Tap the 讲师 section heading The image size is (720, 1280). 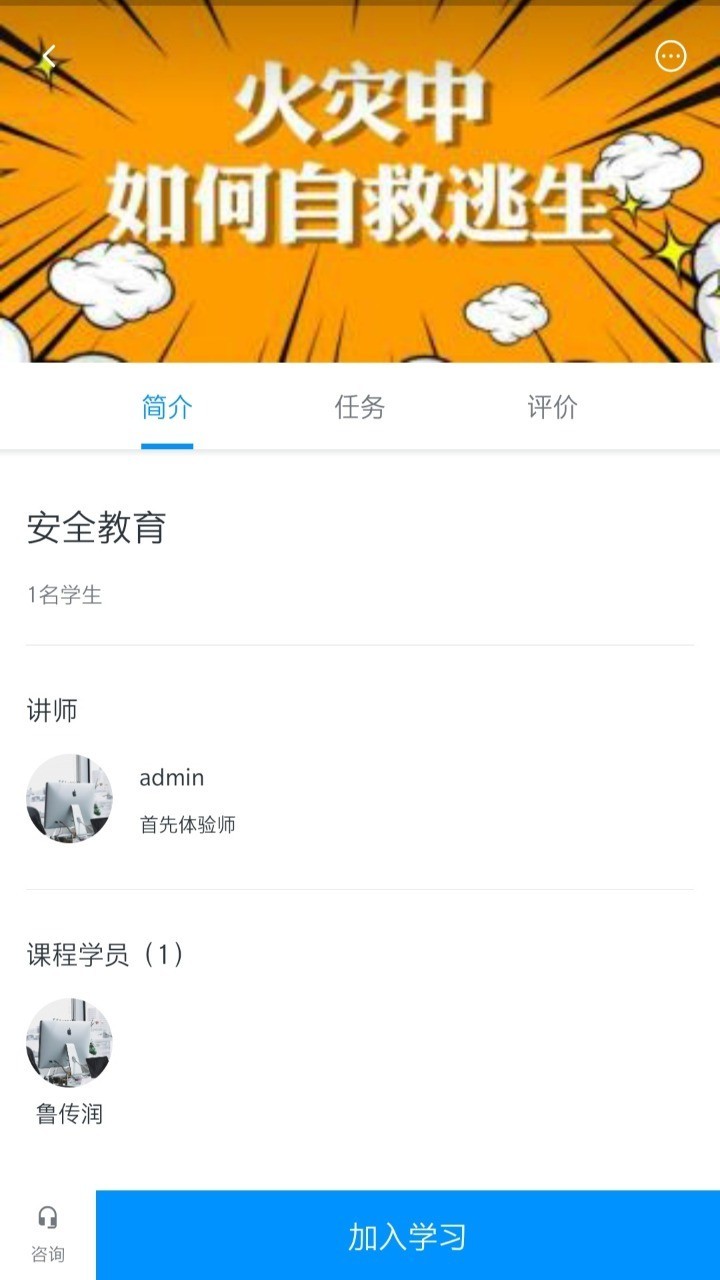click(43, 710)
